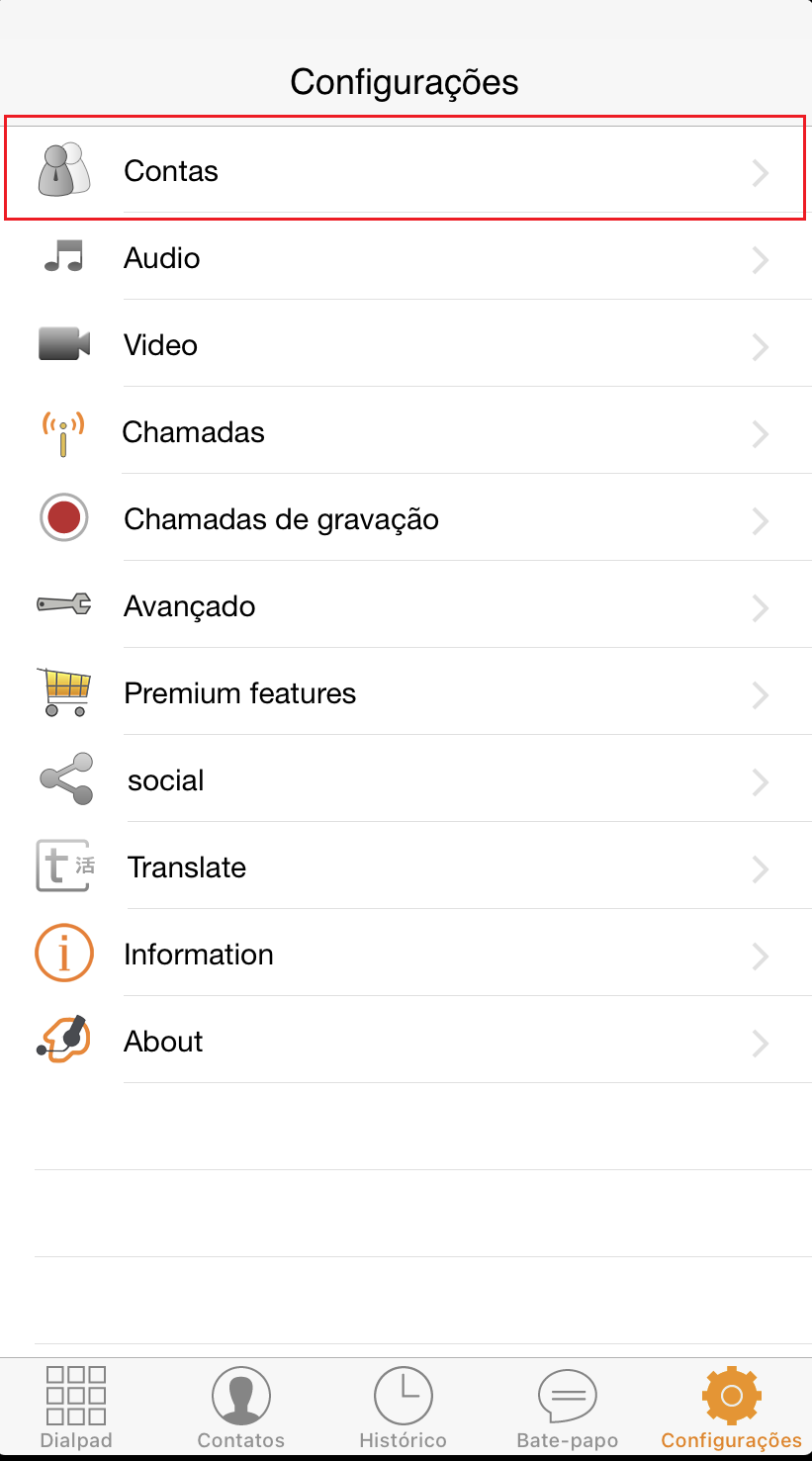Open Chamadas de gravação settings
The width and height of the screenshot is (812, 1461).
[406, 519]
